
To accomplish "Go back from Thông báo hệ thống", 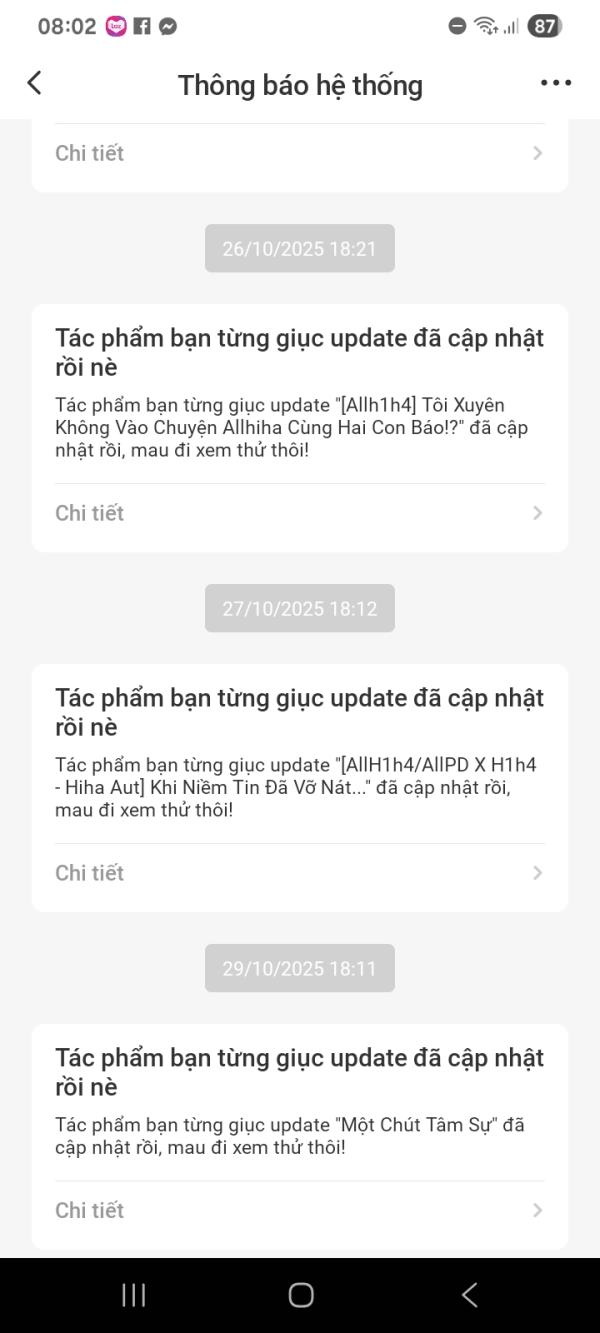I will coord(35,83).
